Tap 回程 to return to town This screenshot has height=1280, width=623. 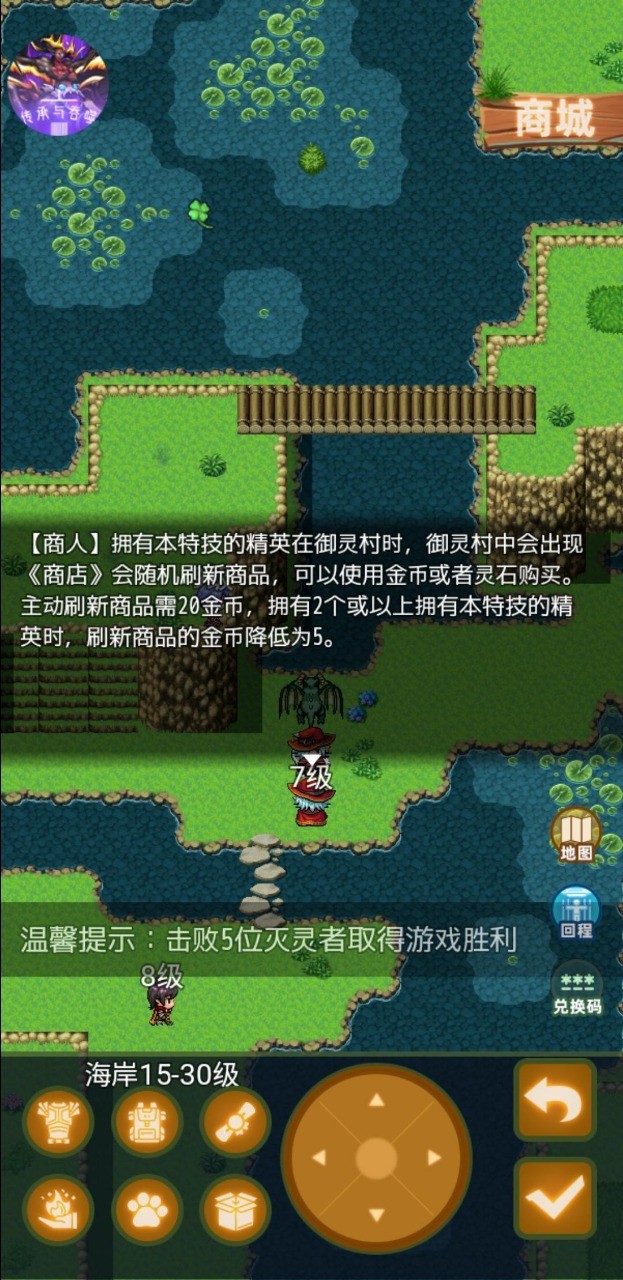576,912
